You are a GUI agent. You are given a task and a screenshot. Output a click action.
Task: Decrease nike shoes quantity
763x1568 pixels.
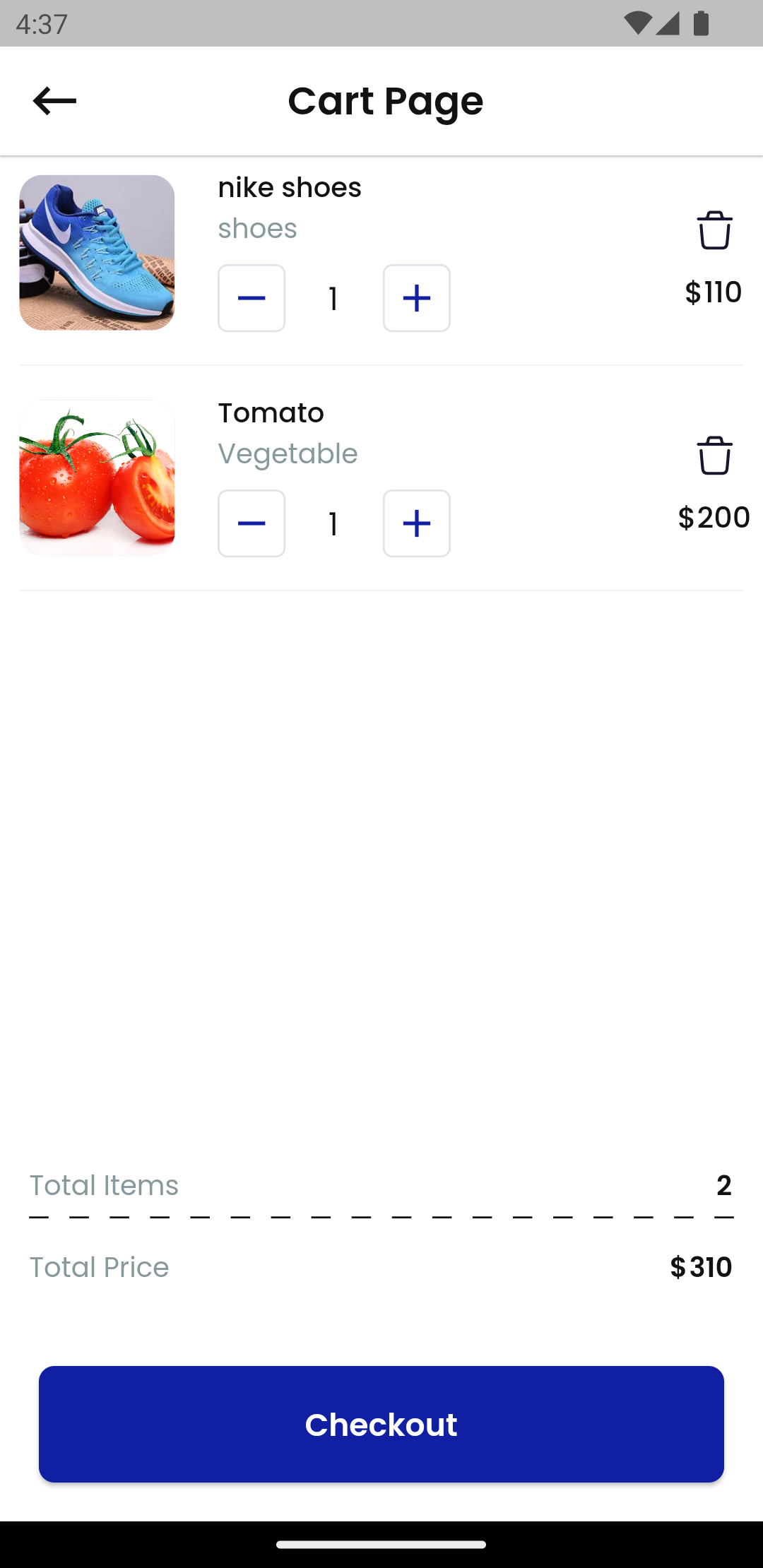coord(252,298)
